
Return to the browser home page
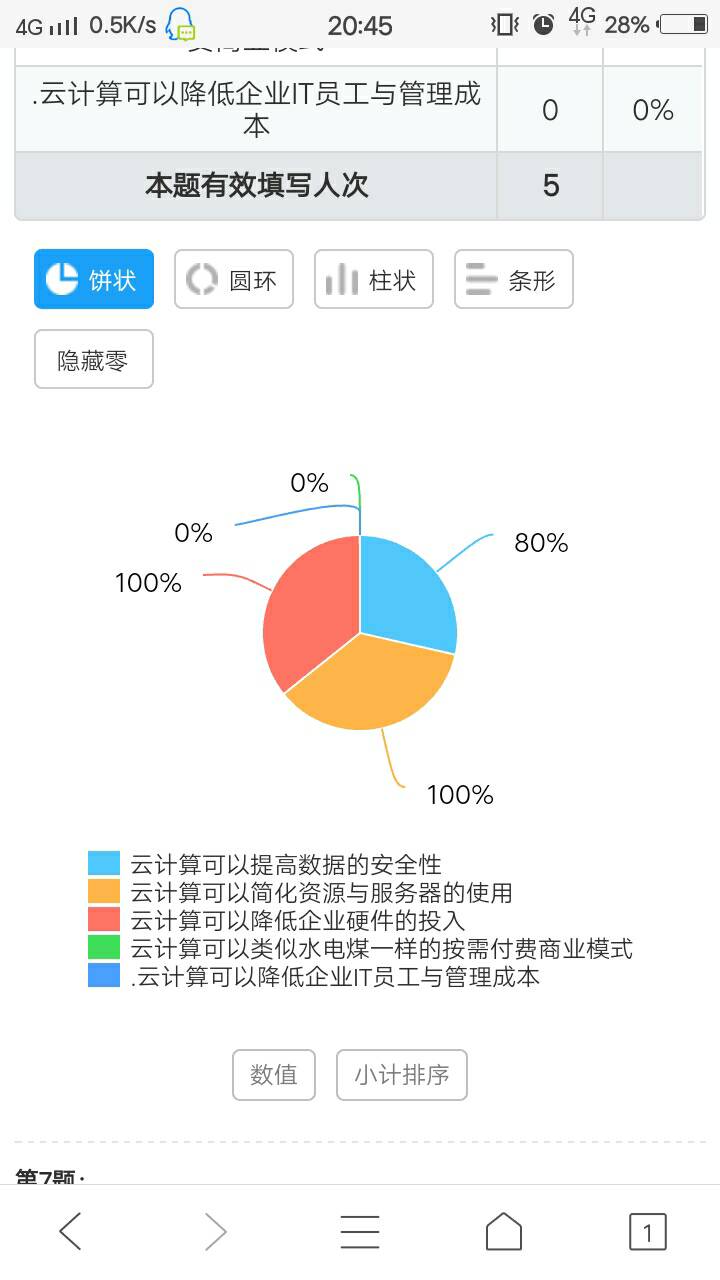504,1232
